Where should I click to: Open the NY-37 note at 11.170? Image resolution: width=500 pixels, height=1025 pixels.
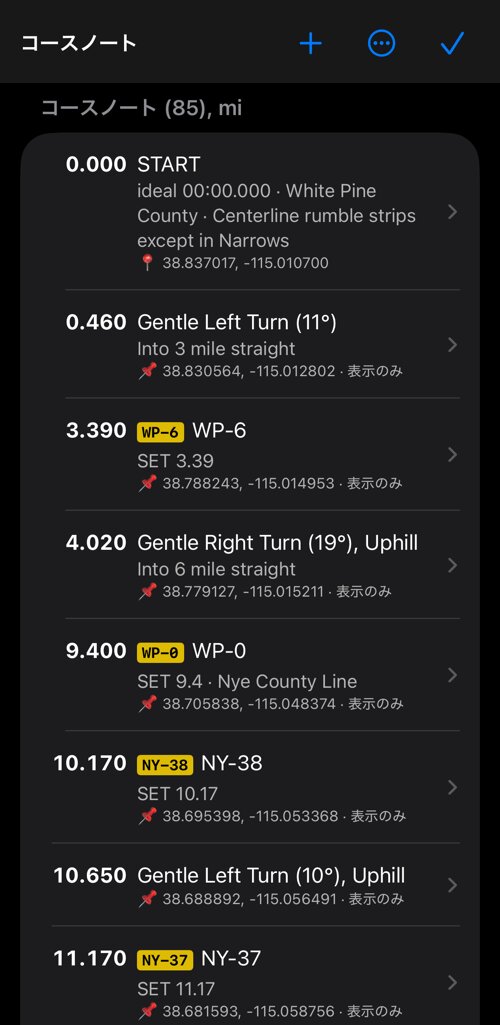[x=250, y=975]
